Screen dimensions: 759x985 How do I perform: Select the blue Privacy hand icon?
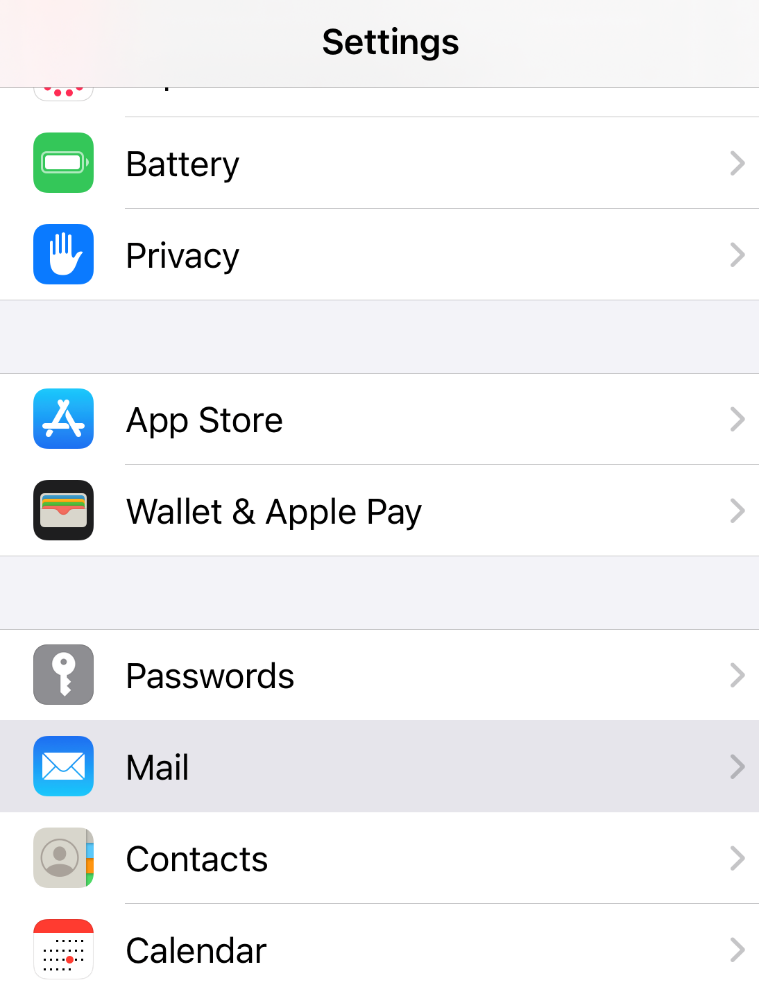coord(63,254)
